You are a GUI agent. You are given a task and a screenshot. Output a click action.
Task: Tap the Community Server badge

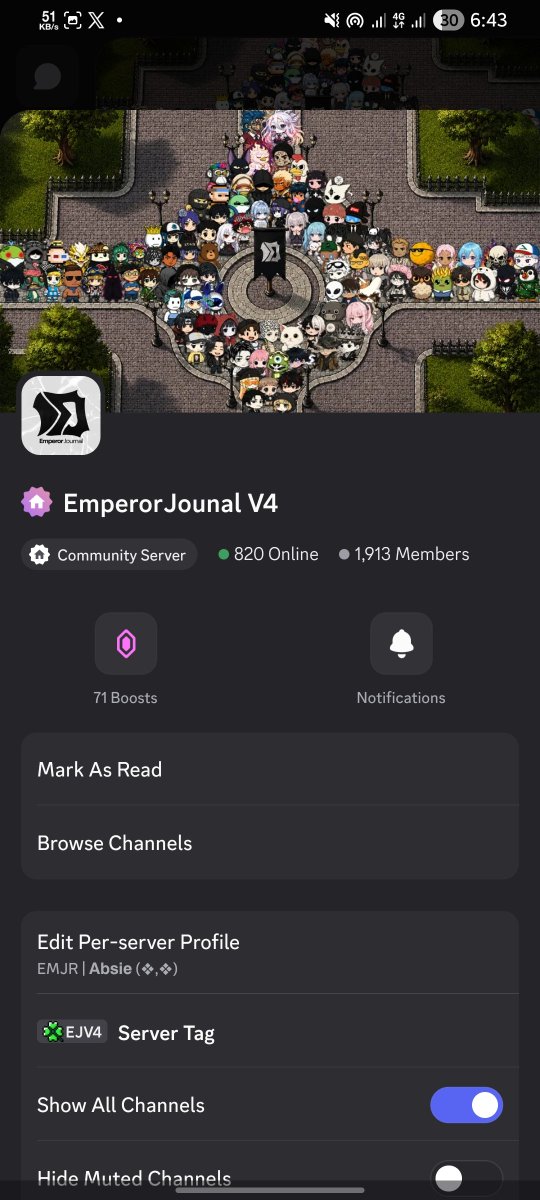coord(109,555)
